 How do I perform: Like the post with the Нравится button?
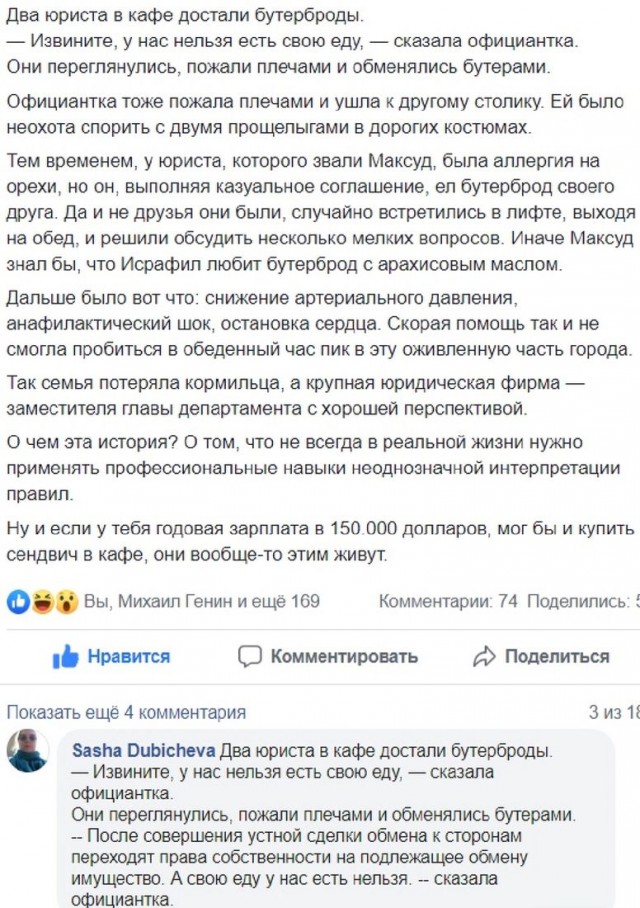(111, 656)
